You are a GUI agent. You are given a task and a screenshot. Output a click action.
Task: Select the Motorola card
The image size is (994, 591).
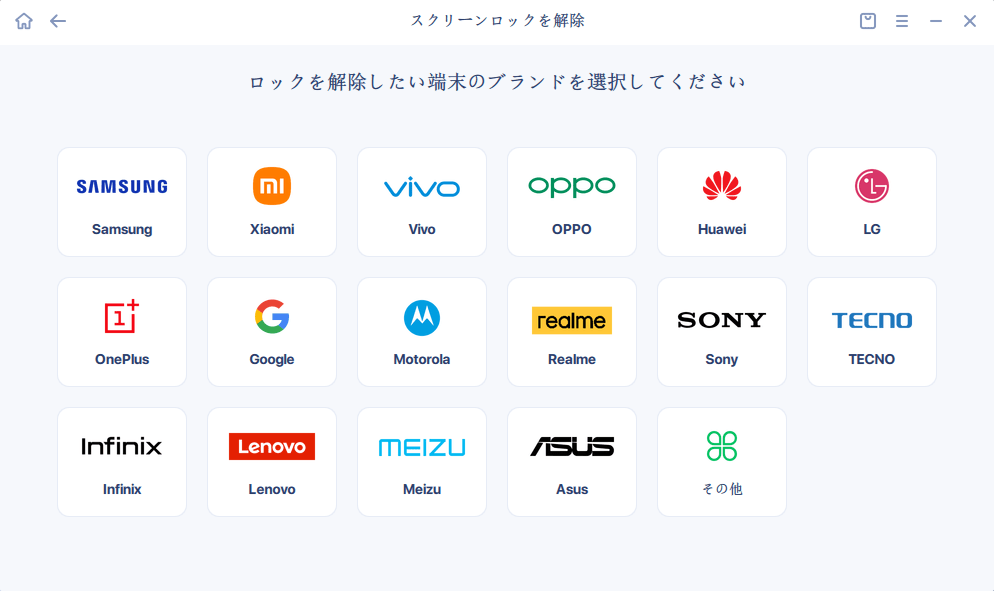422,332
